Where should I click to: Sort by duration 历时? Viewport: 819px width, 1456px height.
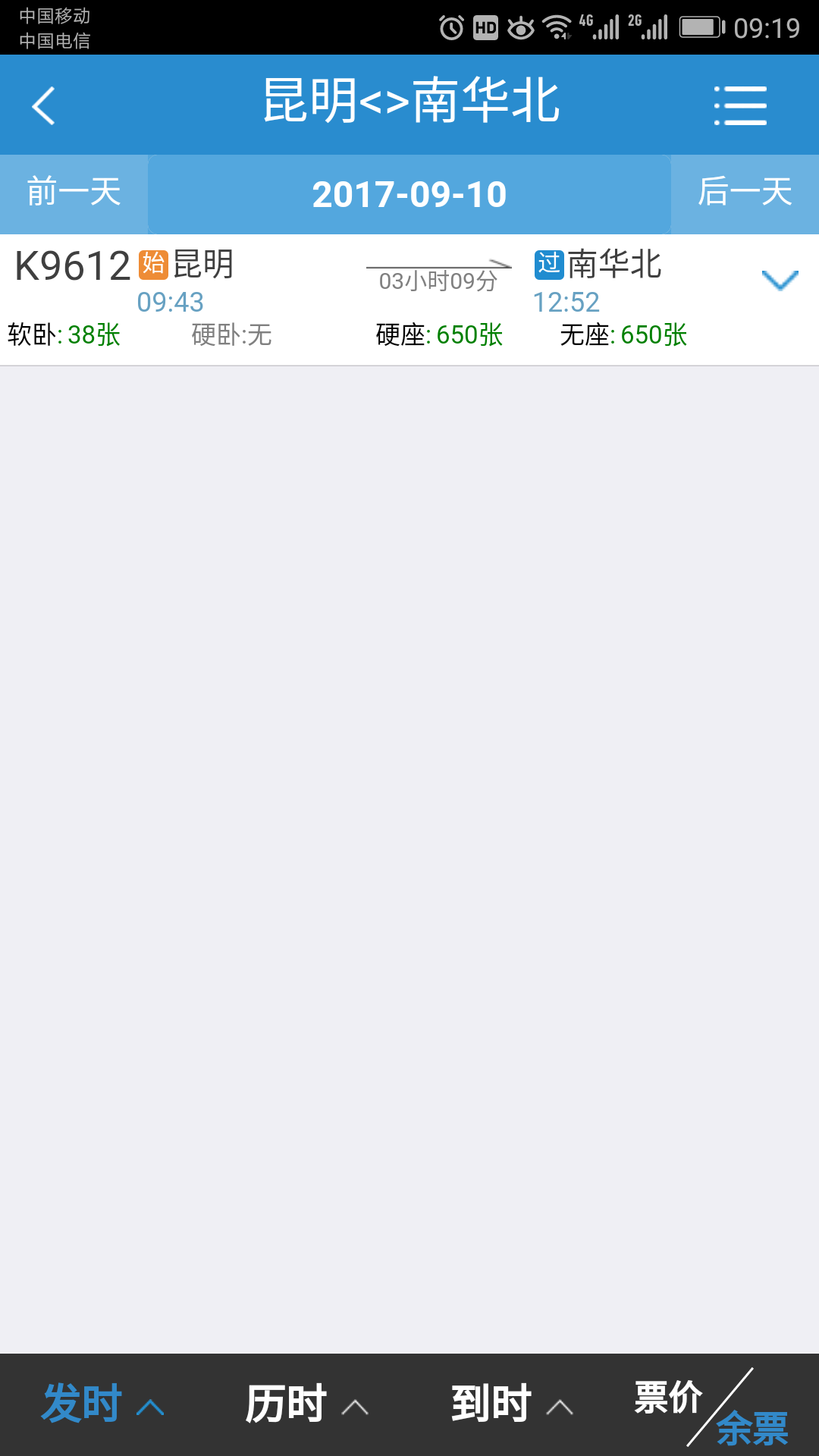(x=307, y=1404)
